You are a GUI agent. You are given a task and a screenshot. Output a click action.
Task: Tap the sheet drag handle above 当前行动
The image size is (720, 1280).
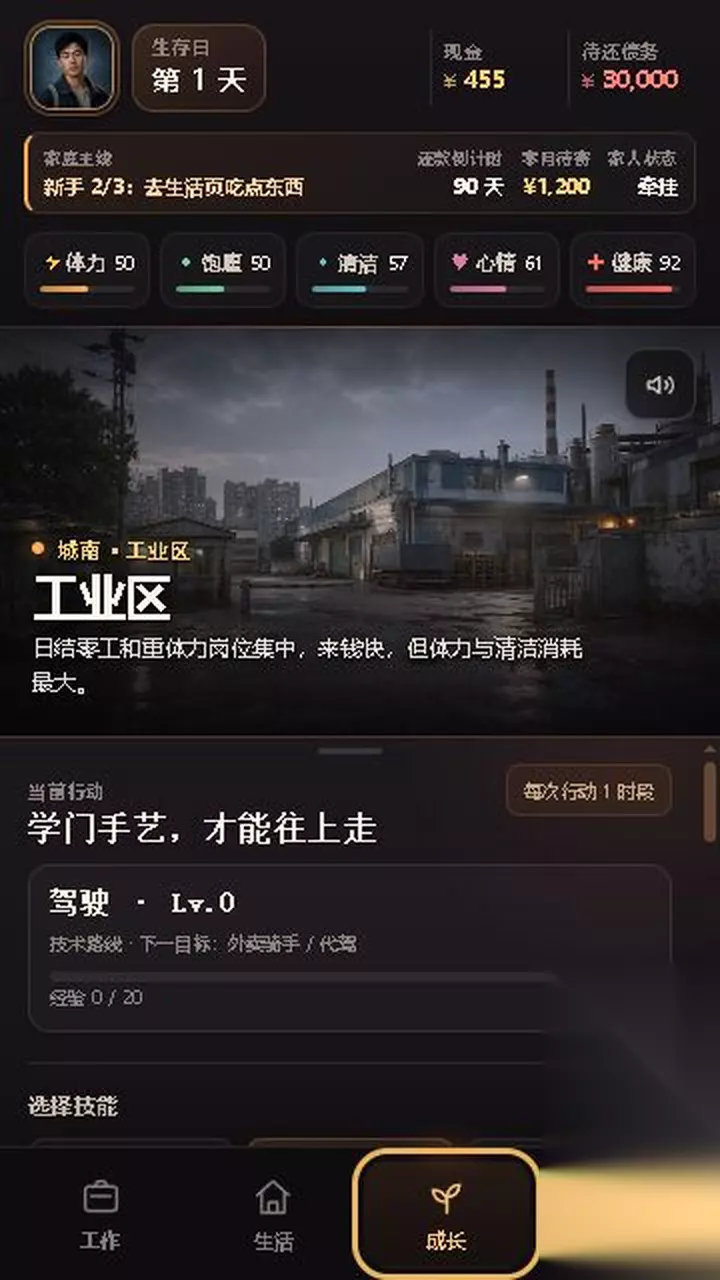pyautogui.click(x=351, y=750)
